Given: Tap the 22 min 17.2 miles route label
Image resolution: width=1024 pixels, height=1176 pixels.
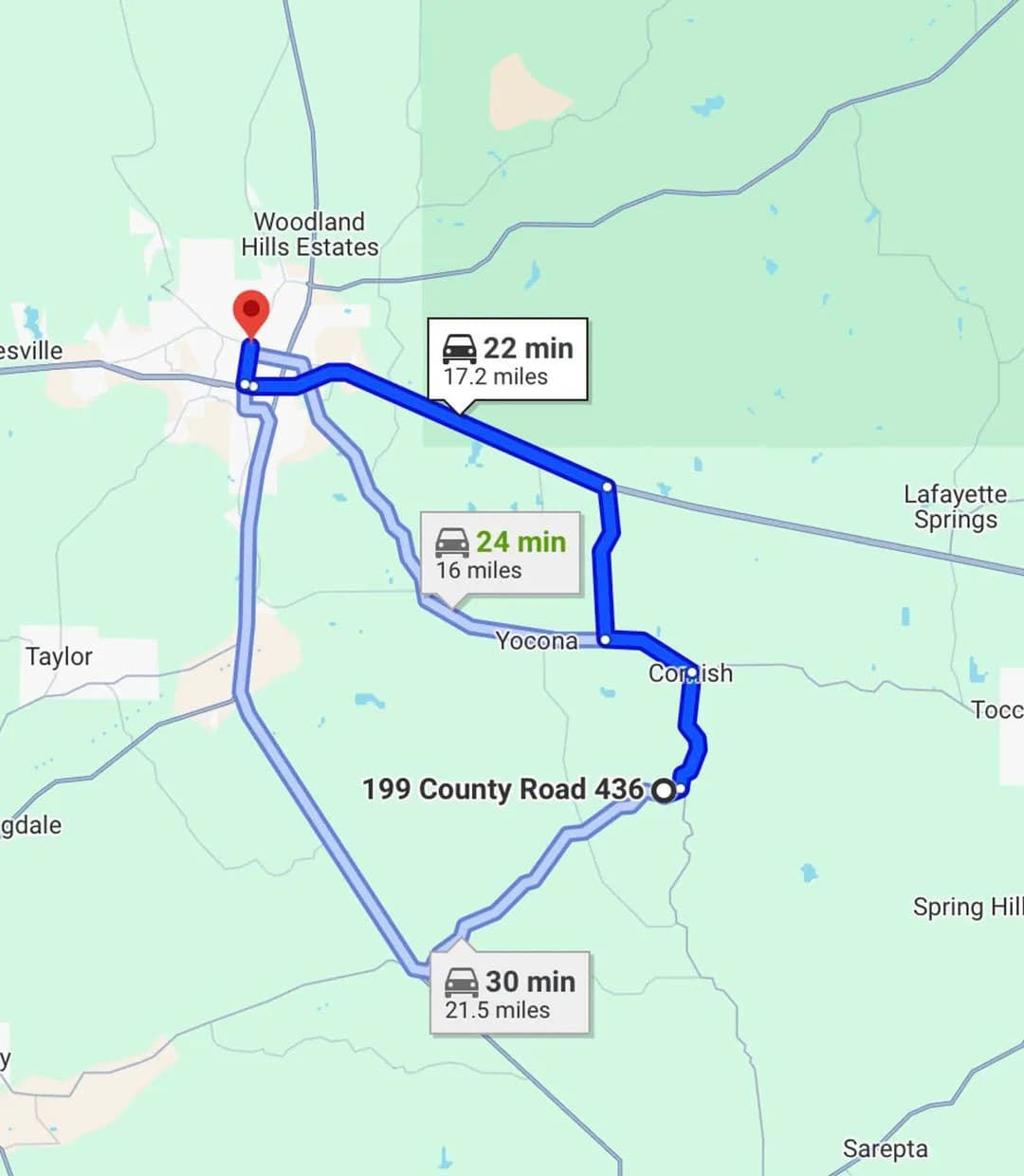Looking at the screenshot, I should [x=507, y=360].
